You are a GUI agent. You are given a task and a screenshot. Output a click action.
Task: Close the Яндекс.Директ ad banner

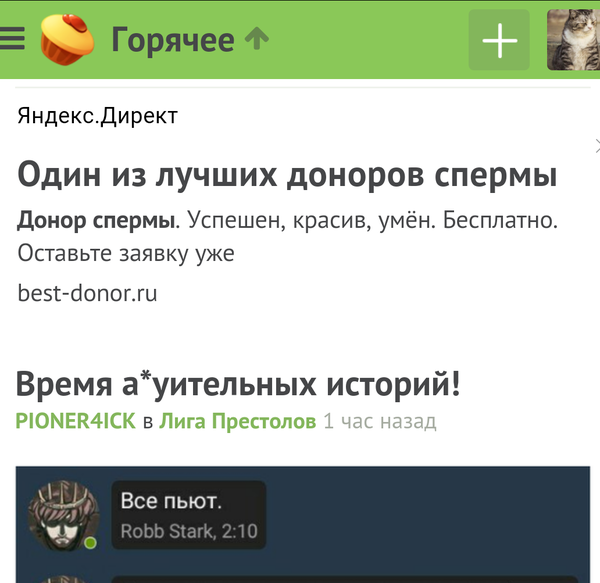(595, 145)
